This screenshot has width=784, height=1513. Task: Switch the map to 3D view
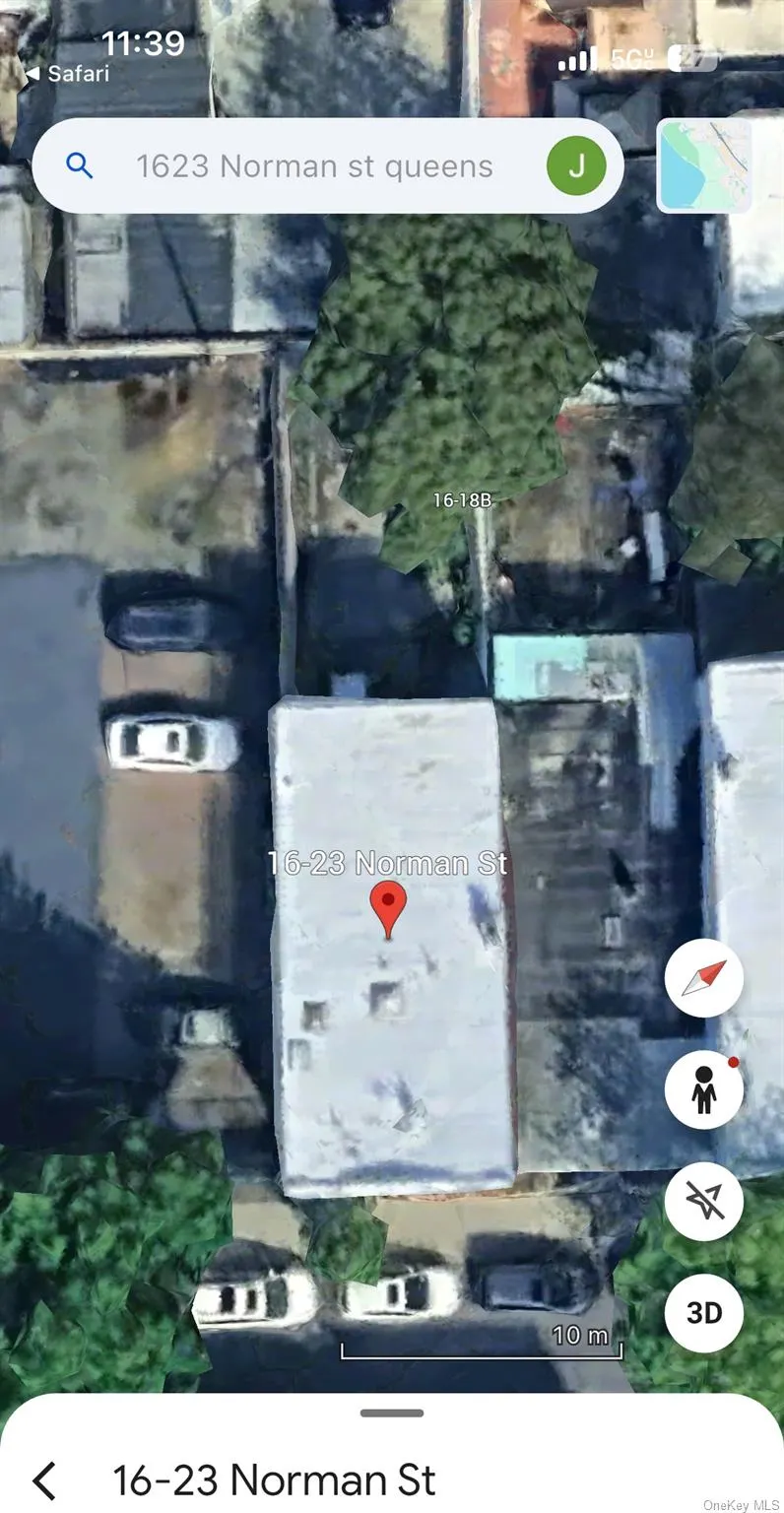coord(703,1312)
